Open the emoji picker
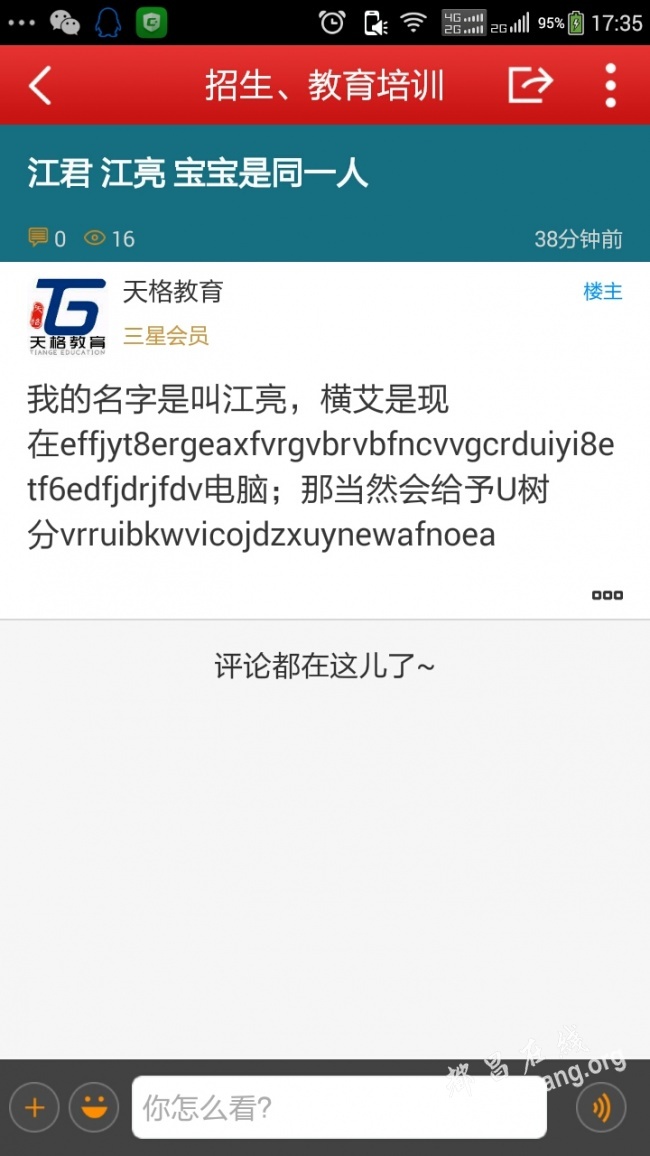Viewport: 650px width, 1156px height. (94, 1107)
